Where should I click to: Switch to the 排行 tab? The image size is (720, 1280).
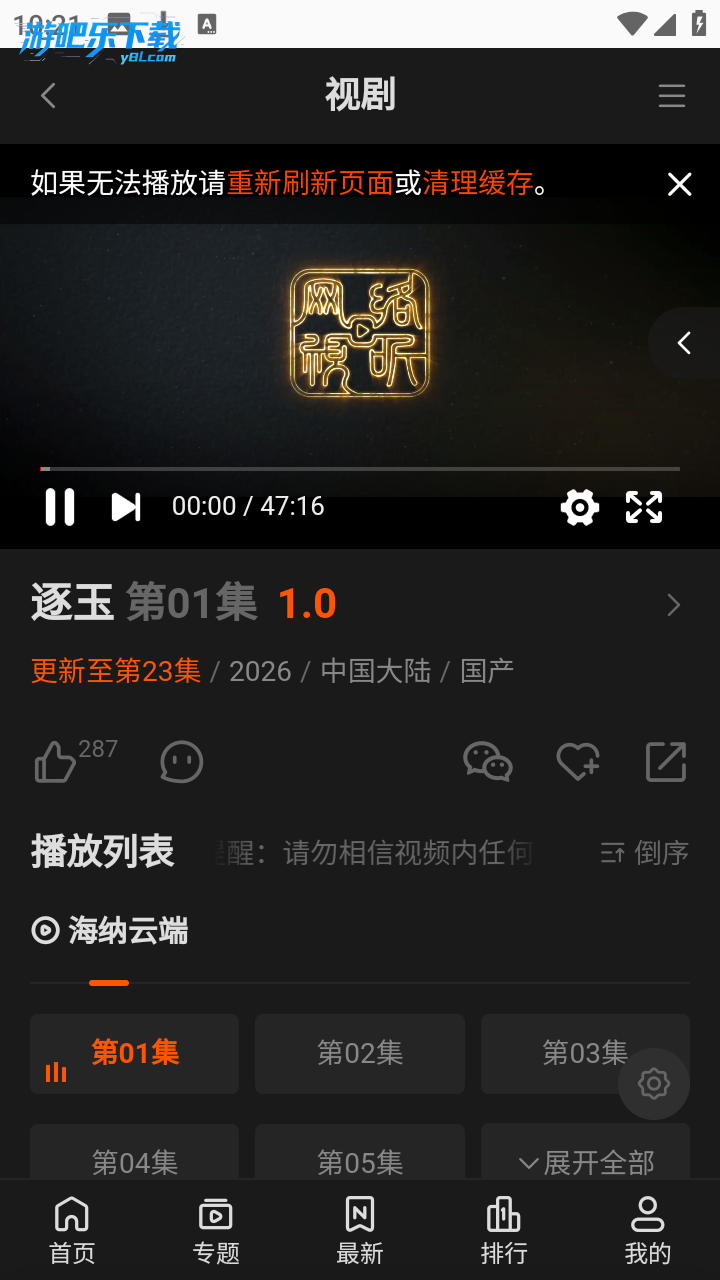[x=504, y=1230]
